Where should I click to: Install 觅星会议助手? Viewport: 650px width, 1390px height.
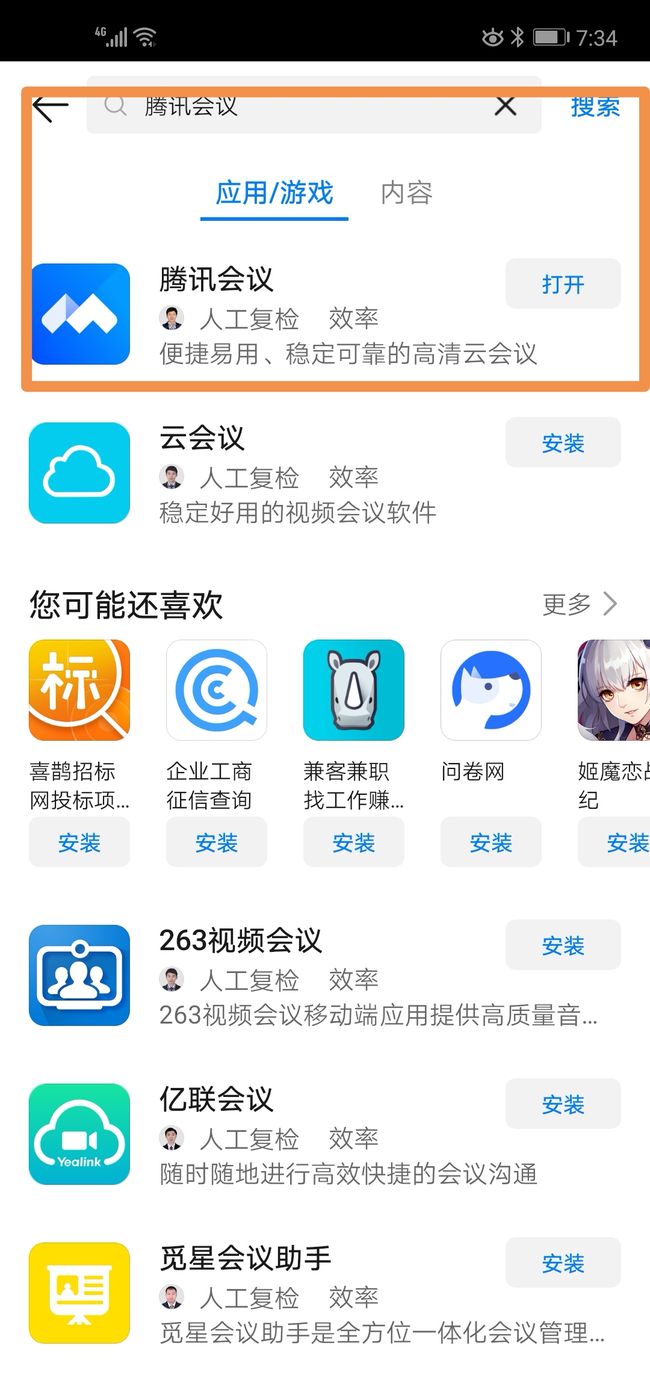[563, 1263]
